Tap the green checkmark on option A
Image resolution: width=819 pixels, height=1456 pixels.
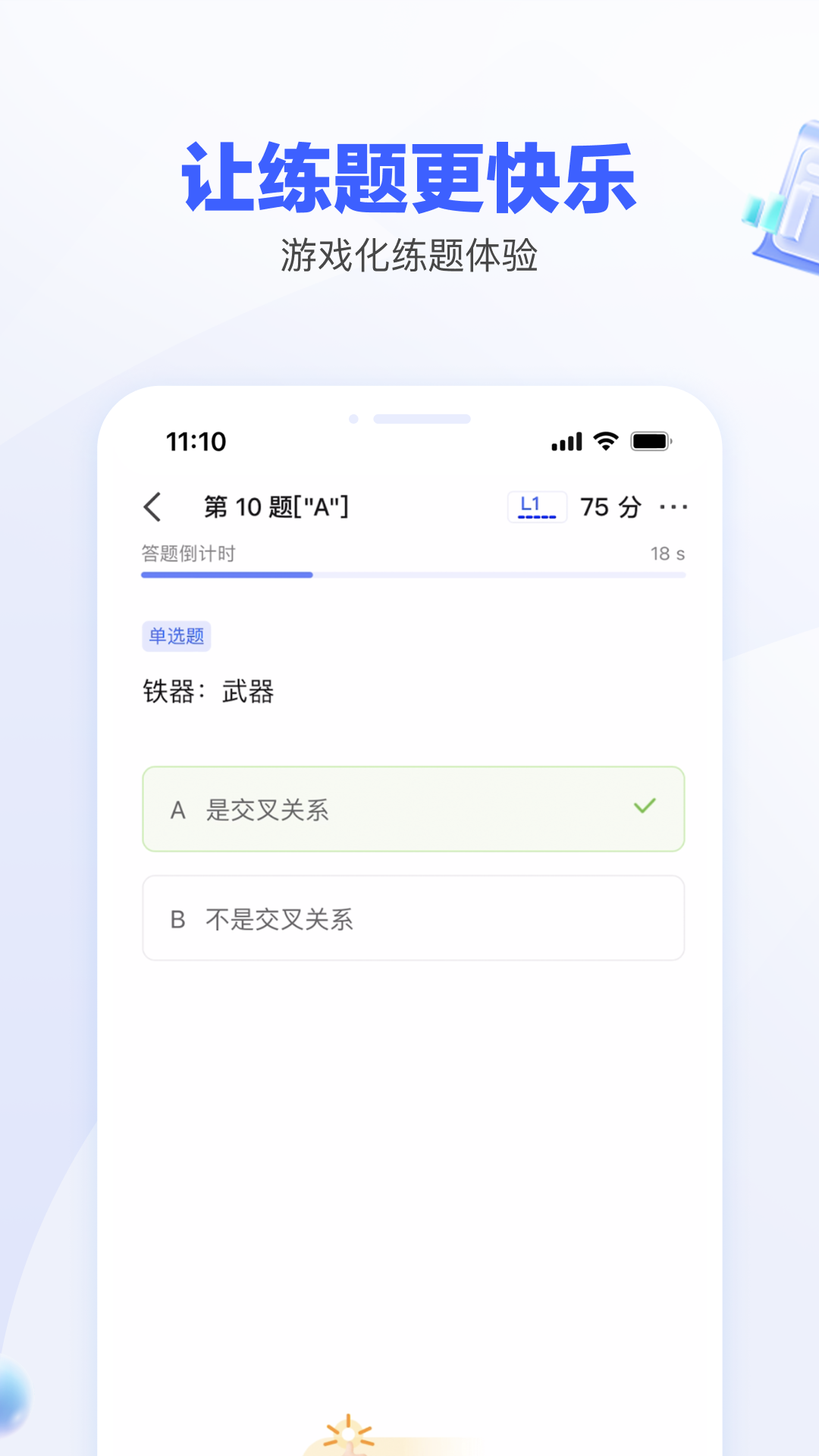(643, 805)
